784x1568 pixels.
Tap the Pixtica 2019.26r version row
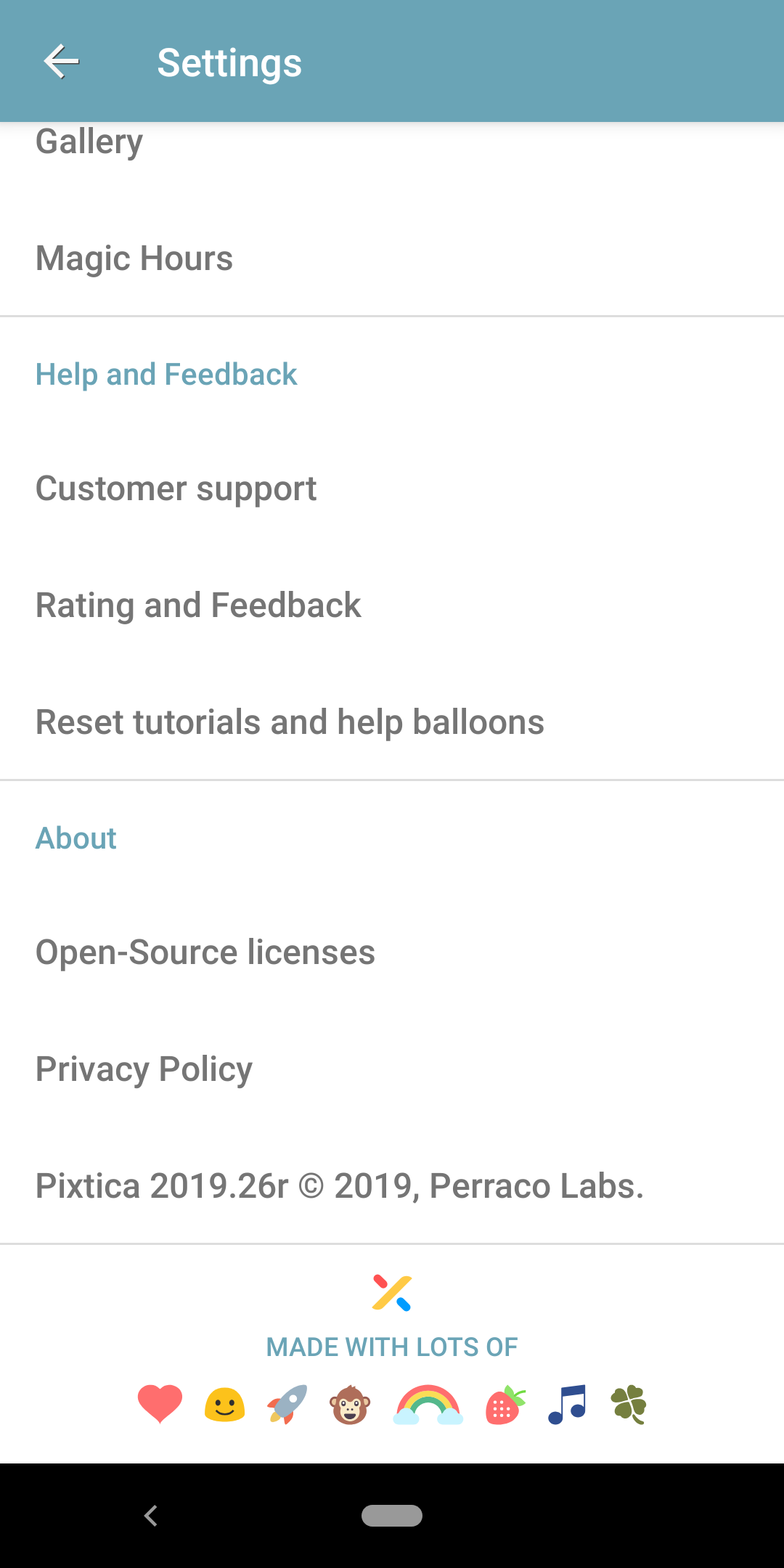(x=392, y=1185)
